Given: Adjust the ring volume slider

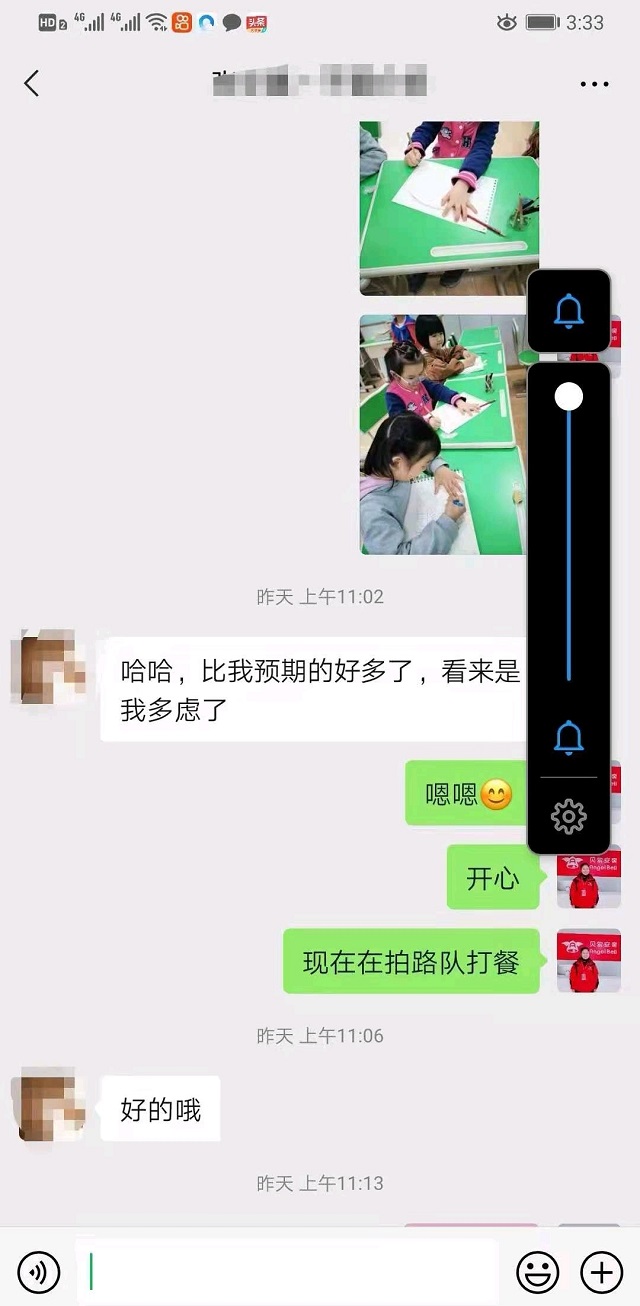Looking at the screenshot, I should pos(569,397).
